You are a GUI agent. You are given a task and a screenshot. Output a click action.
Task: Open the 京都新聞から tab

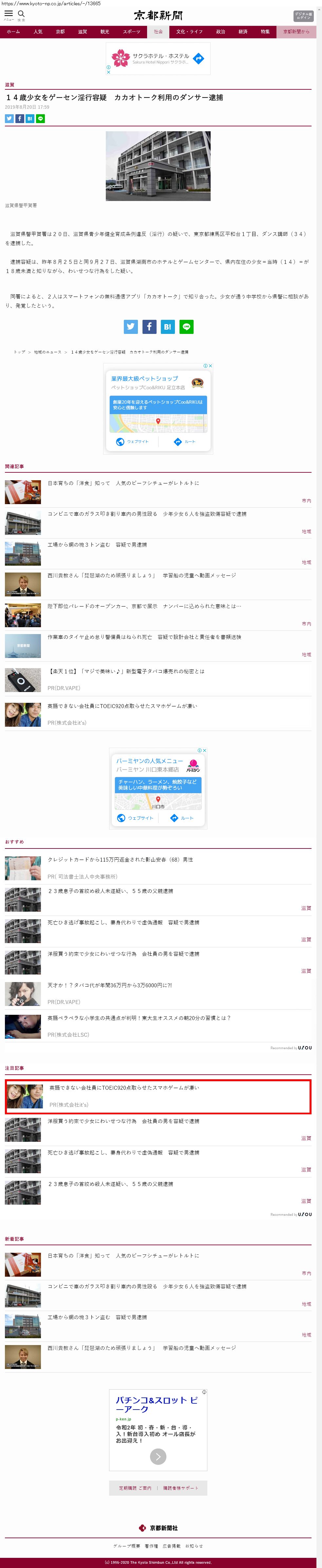pyautogui.click(x=296, y=32)
